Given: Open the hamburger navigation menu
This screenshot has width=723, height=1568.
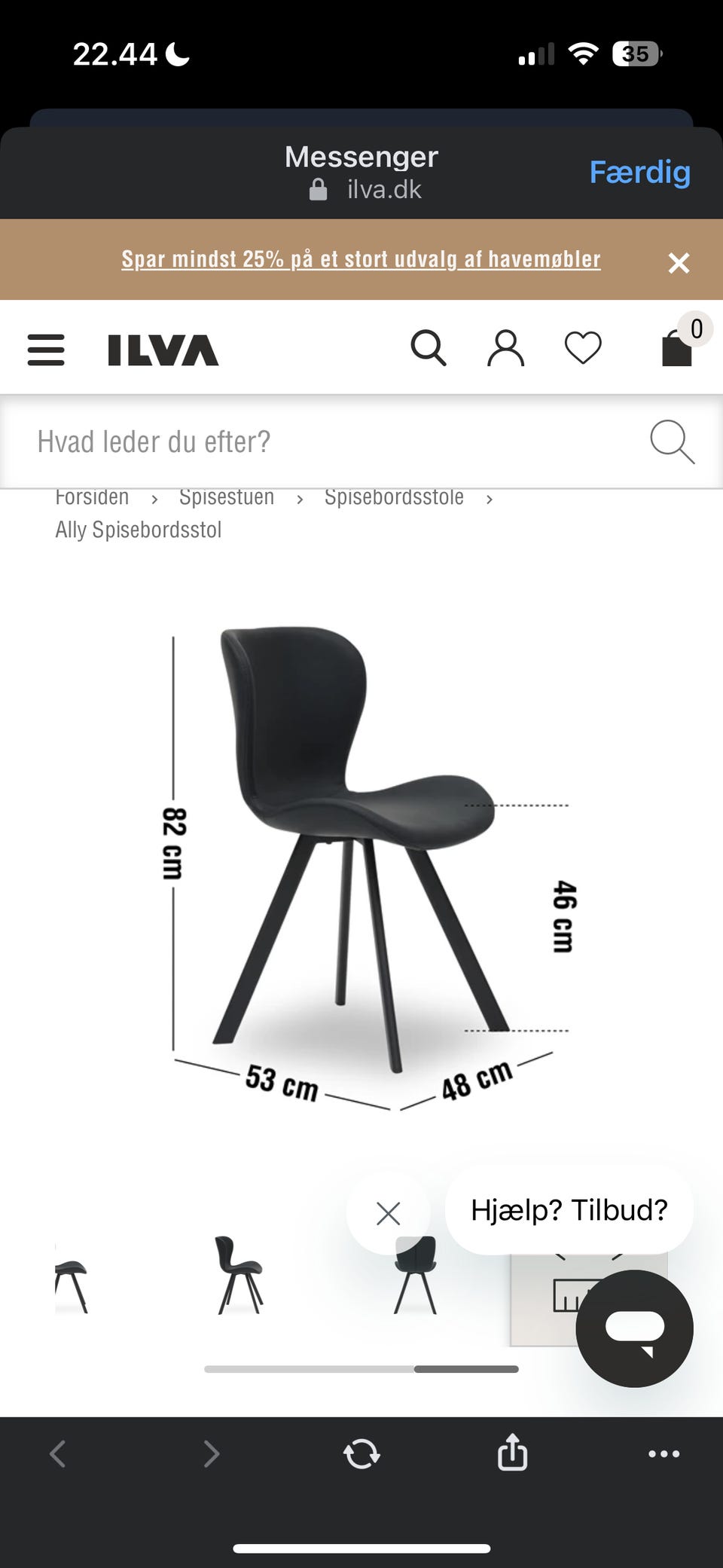Looking at the screenshot, I should [x=45, y=350].
